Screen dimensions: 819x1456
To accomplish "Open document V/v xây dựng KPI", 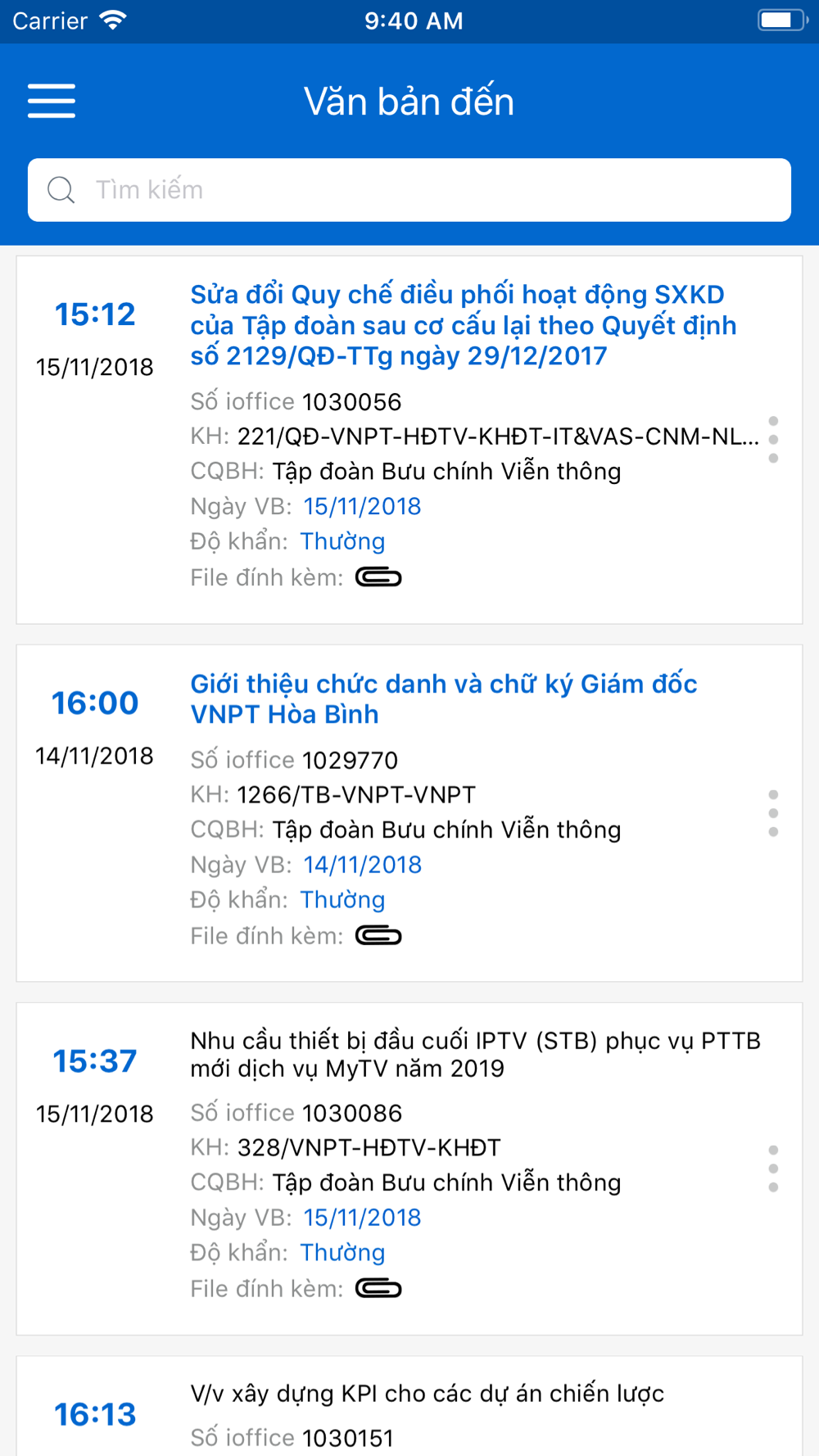I will [x=427, y=1394].
